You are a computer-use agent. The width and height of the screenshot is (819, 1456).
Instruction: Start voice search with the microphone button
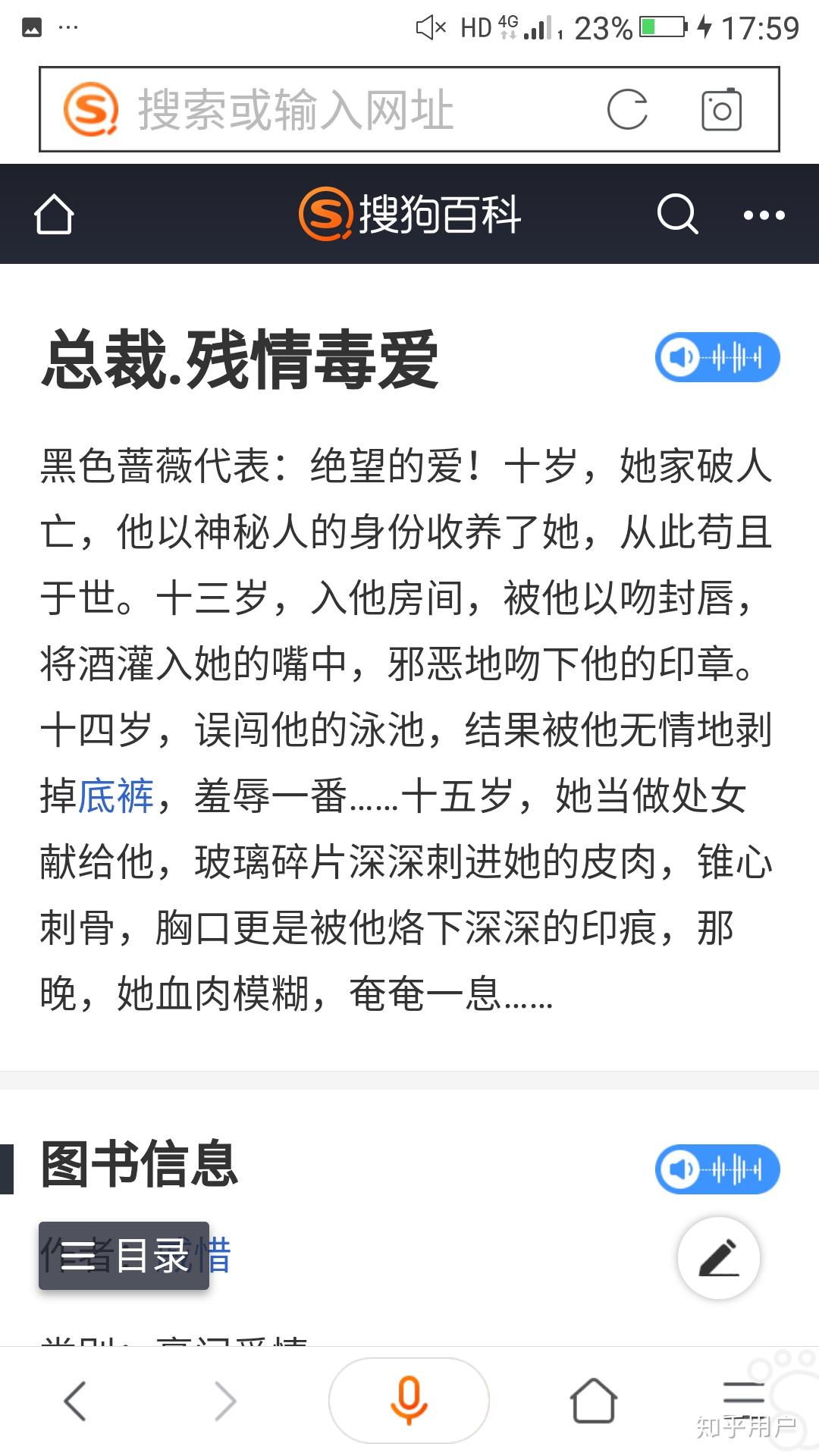[x=409, y=1401]
